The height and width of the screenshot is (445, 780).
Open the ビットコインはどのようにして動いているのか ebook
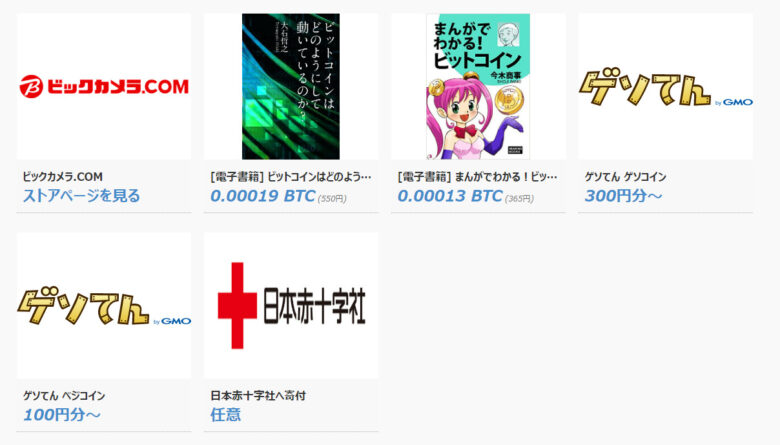coord(290,87)
